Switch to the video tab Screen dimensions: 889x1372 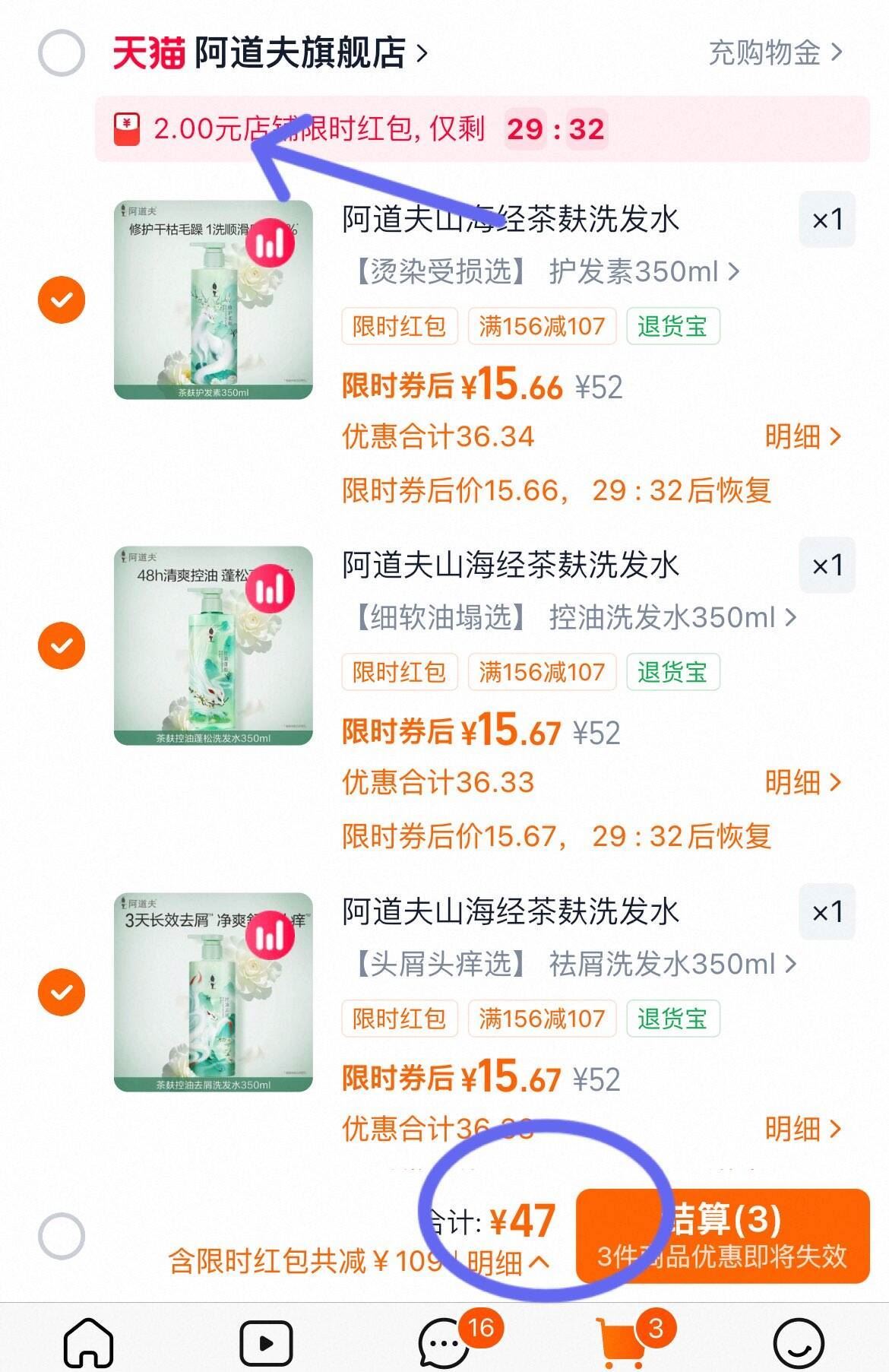pos(266,1342)
